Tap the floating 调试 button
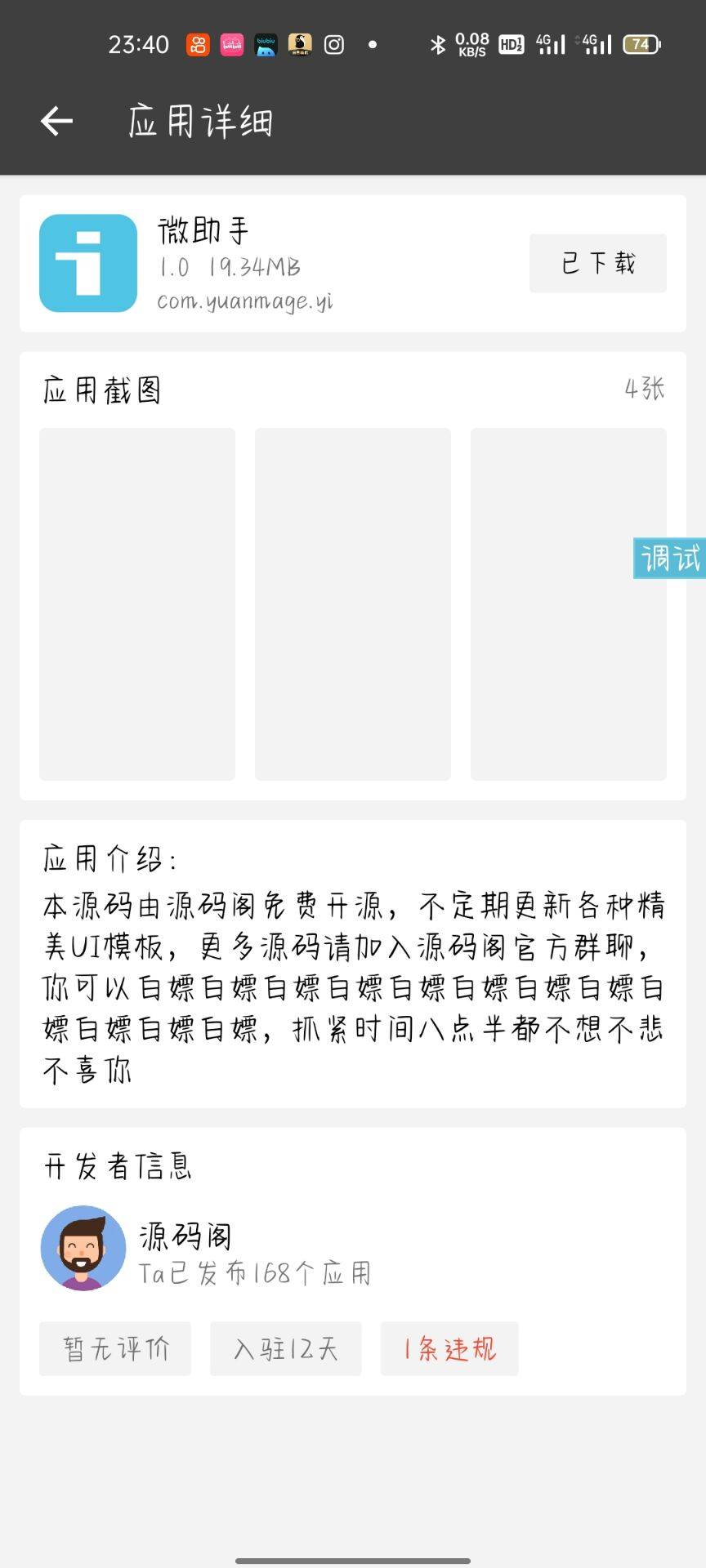 [x=669, y=559]
